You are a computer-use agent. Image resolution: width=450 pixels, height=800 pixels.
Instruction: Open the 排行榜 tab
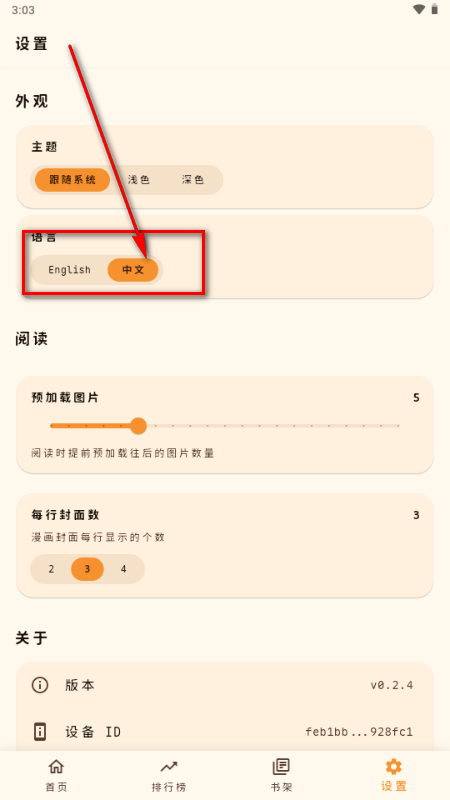coord(168,774)
